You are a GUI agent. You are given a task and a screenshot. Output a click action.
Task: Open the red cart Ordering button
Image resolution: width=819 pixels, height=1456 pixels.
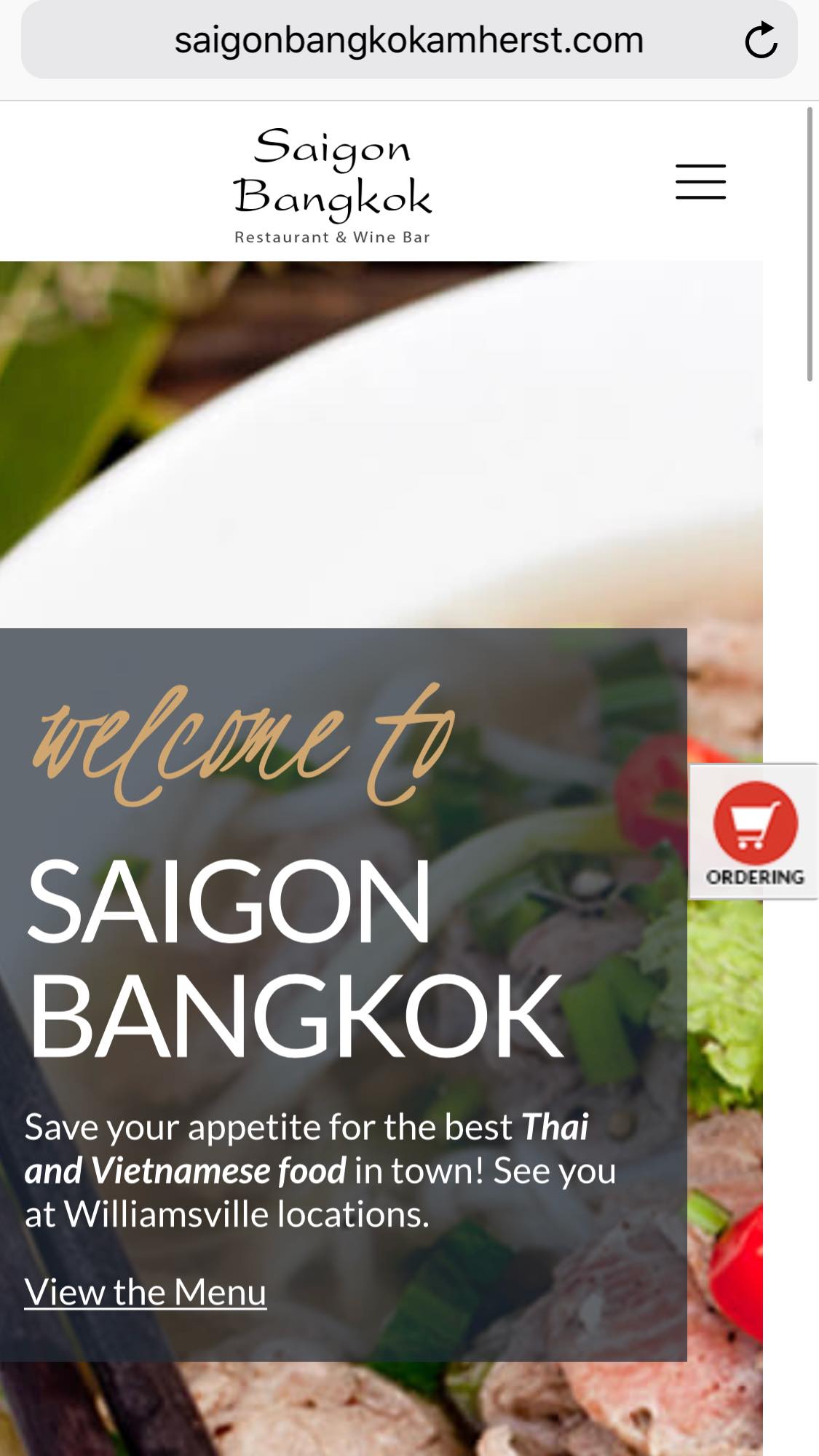tap(754, 832)
